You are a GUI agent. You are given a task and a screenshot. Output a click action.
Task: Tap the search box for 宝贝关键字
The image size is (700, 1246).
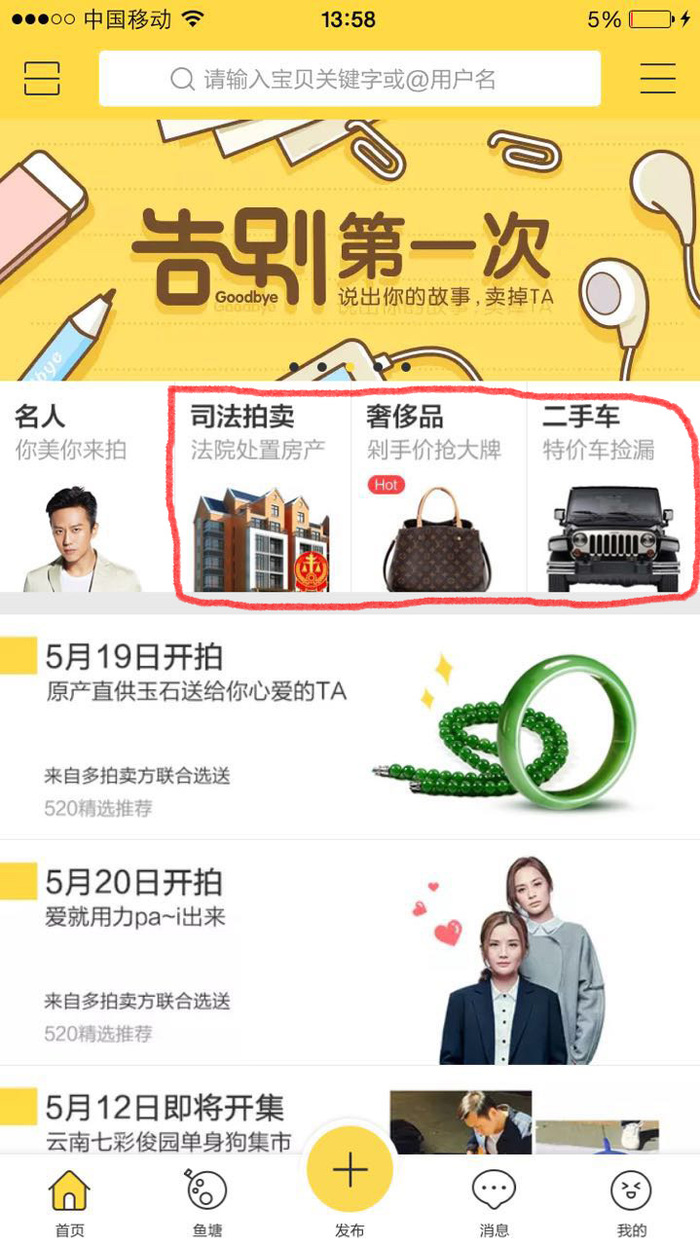click(349, 79)
